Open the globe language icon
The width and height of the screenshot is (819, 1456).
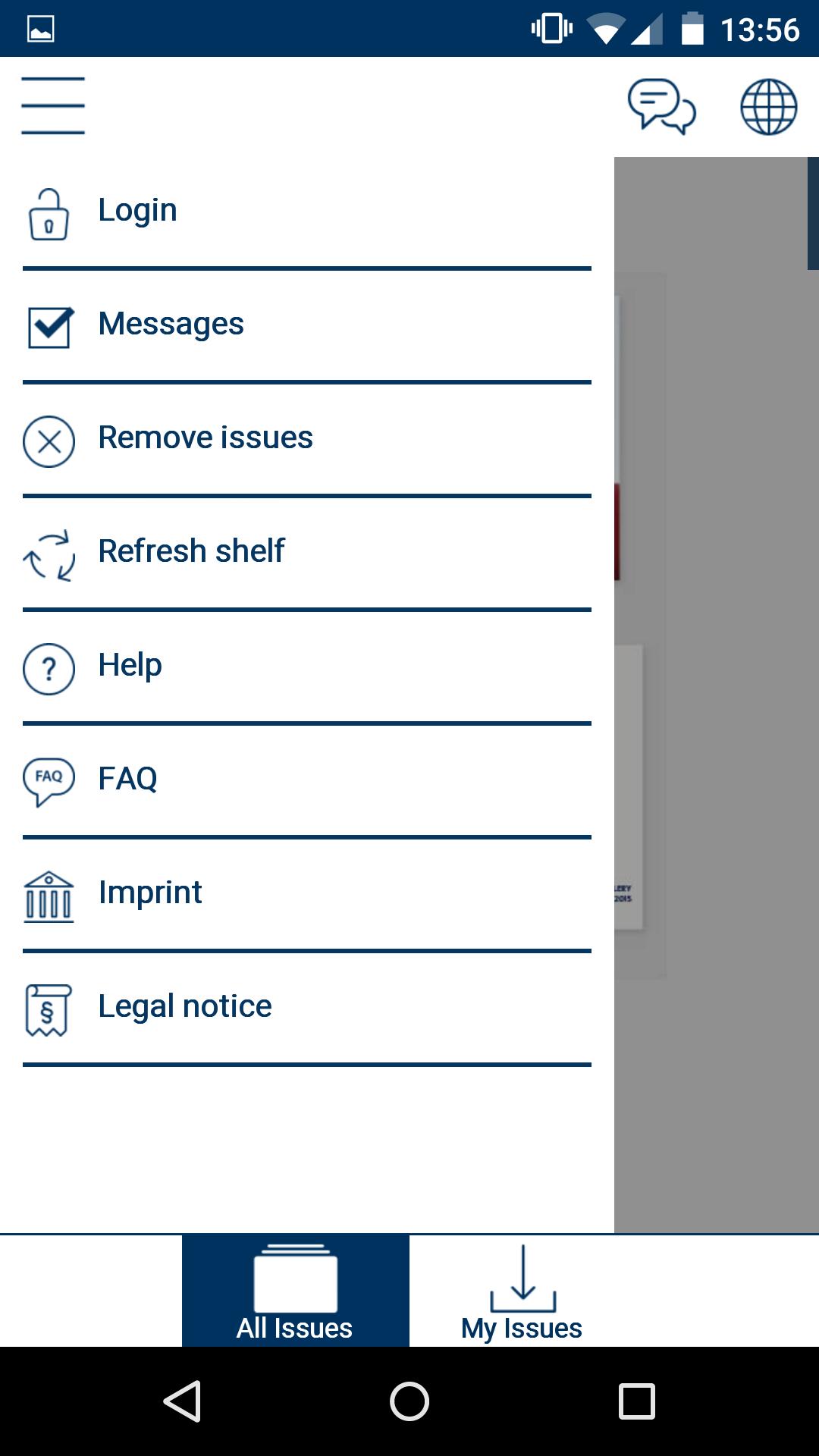[768, 107]
